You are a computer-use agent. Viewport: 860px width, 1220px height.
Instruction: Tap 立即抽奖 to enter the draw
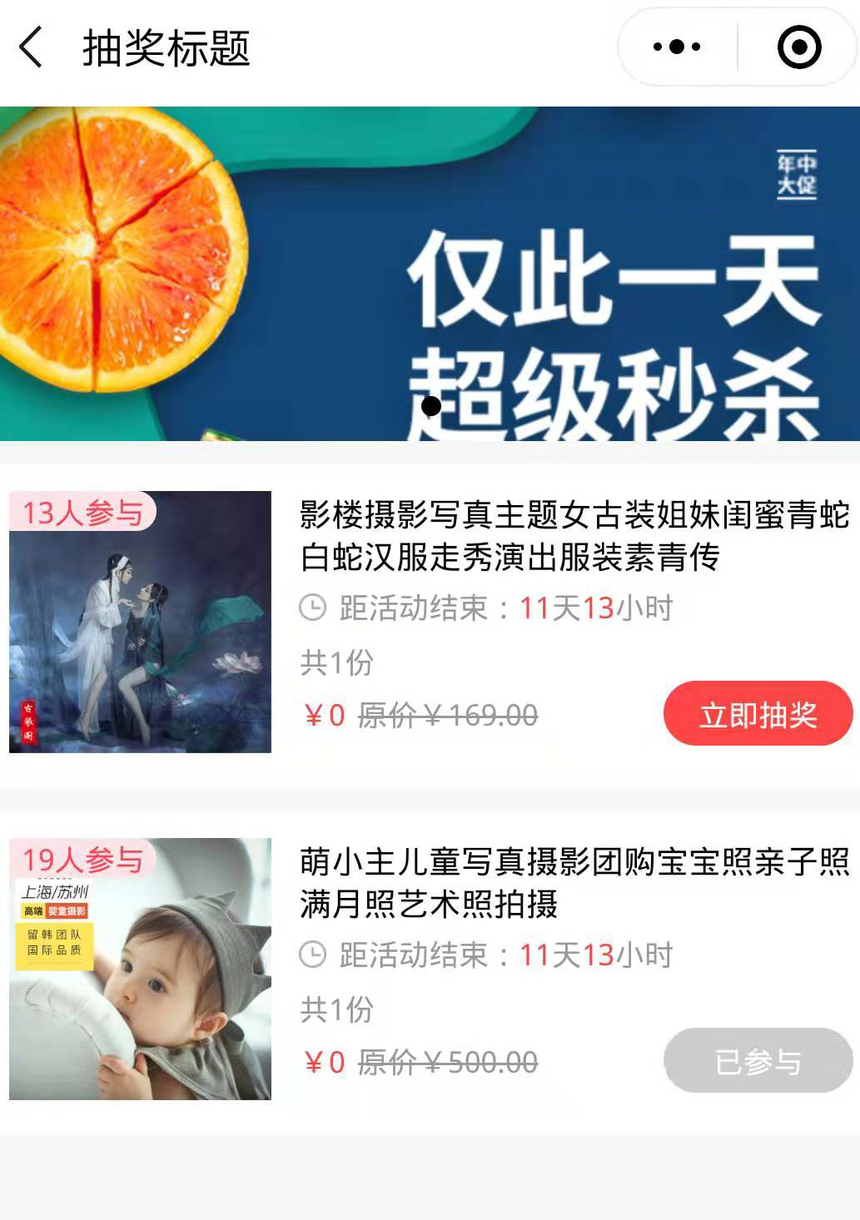tap(758, 714)
